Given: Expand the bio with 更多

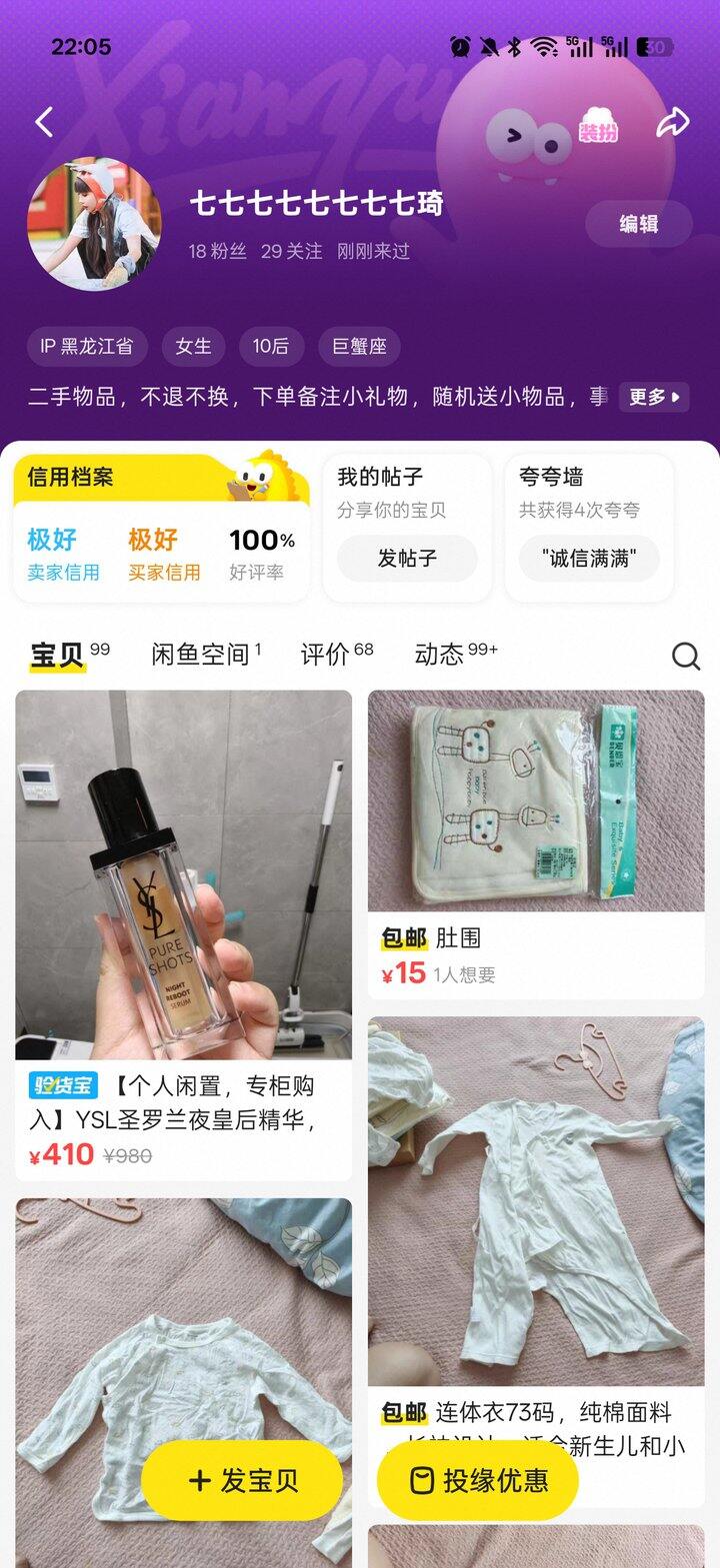Looking at the screenshot, I should [x=654, y=397].
